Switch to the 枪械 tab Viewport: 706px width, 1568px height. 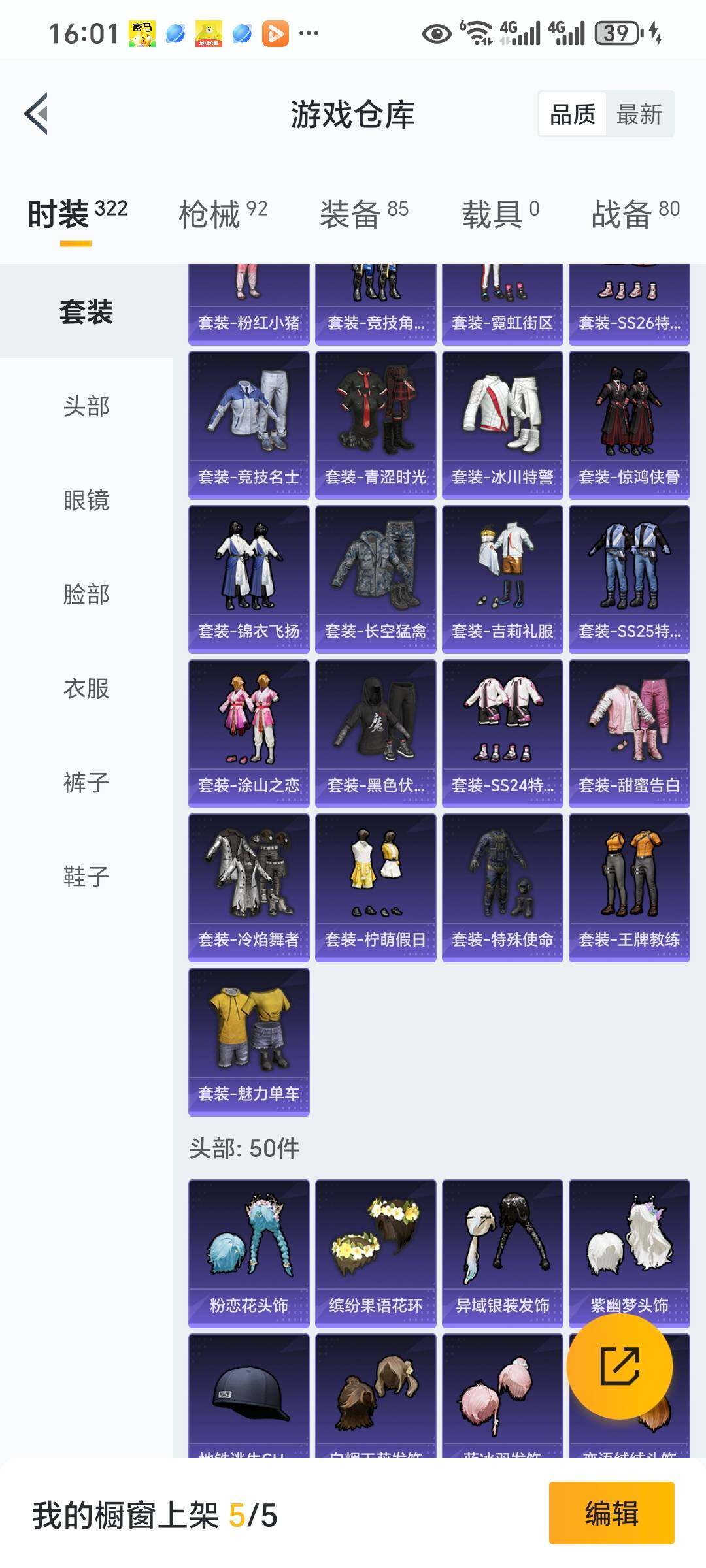tap(224, 214)
